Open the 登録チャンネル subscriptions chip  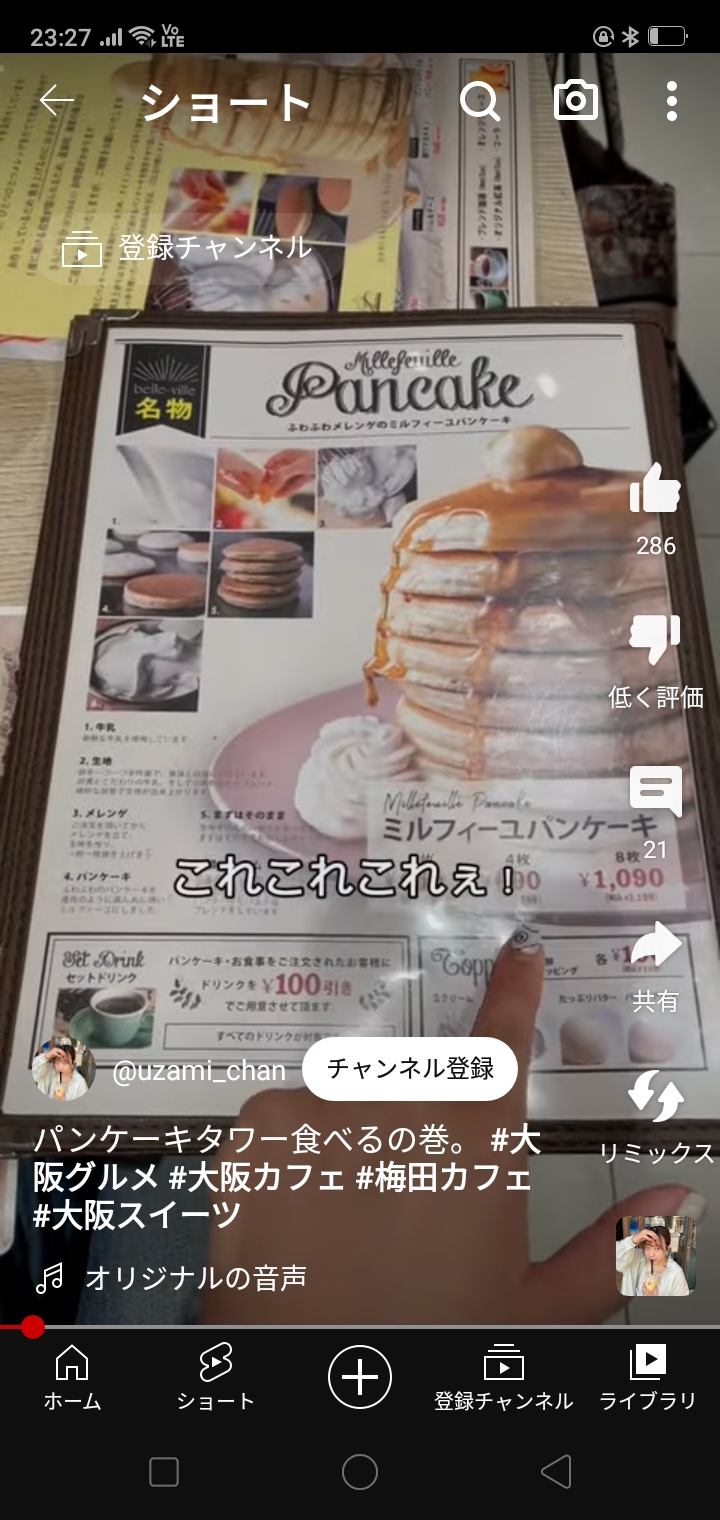[187, 248]
